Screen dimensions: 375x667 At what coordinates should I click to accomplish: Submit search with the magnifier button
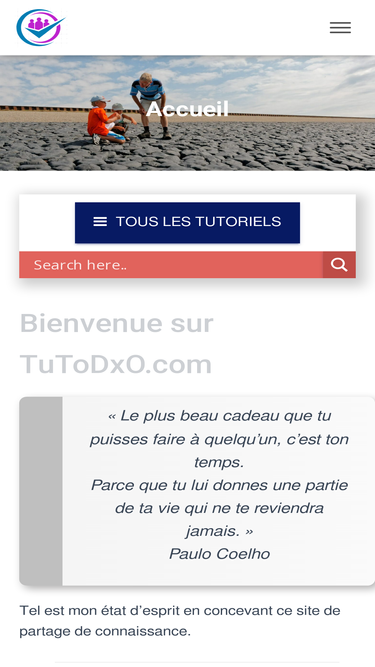point(339,265)
